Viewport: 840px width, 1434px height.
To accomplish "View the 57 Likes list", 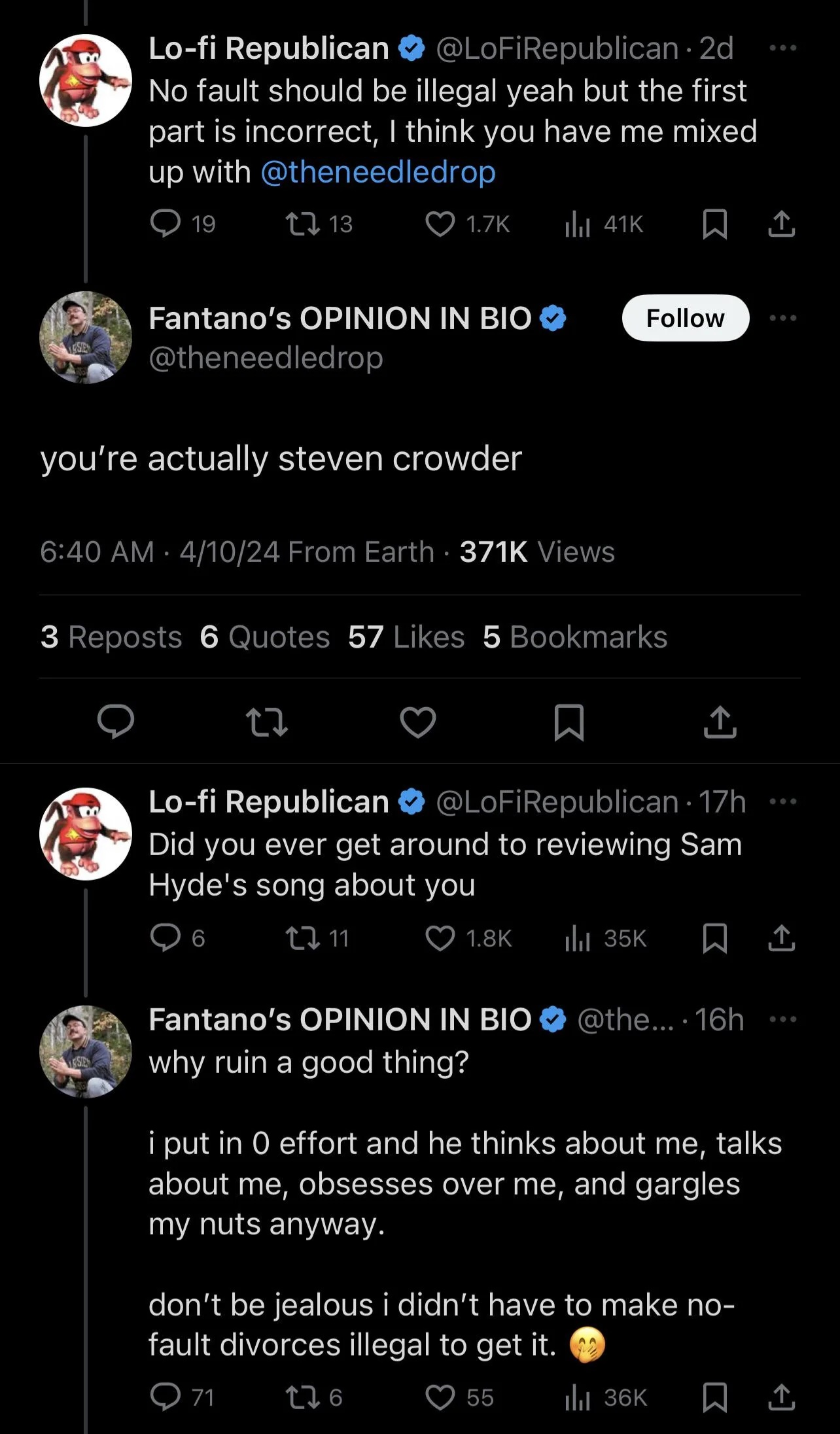I will (x=406, y=637).
